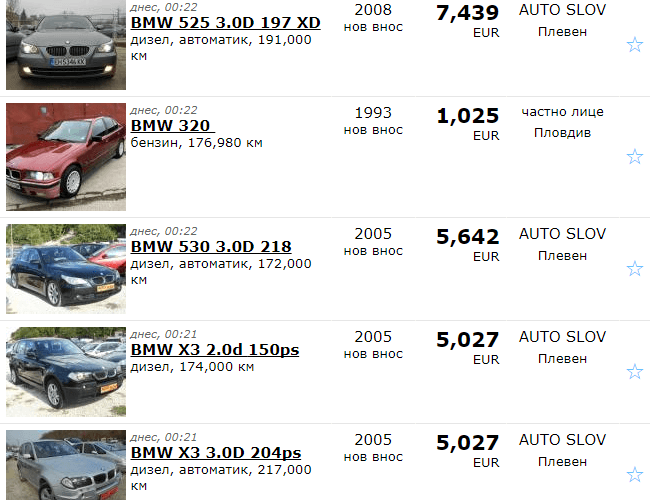Open the BMW X3 2.0d 150ps listing
This screenshot has width=671, height=500.
pyautogui.click(x=215, y=350)
